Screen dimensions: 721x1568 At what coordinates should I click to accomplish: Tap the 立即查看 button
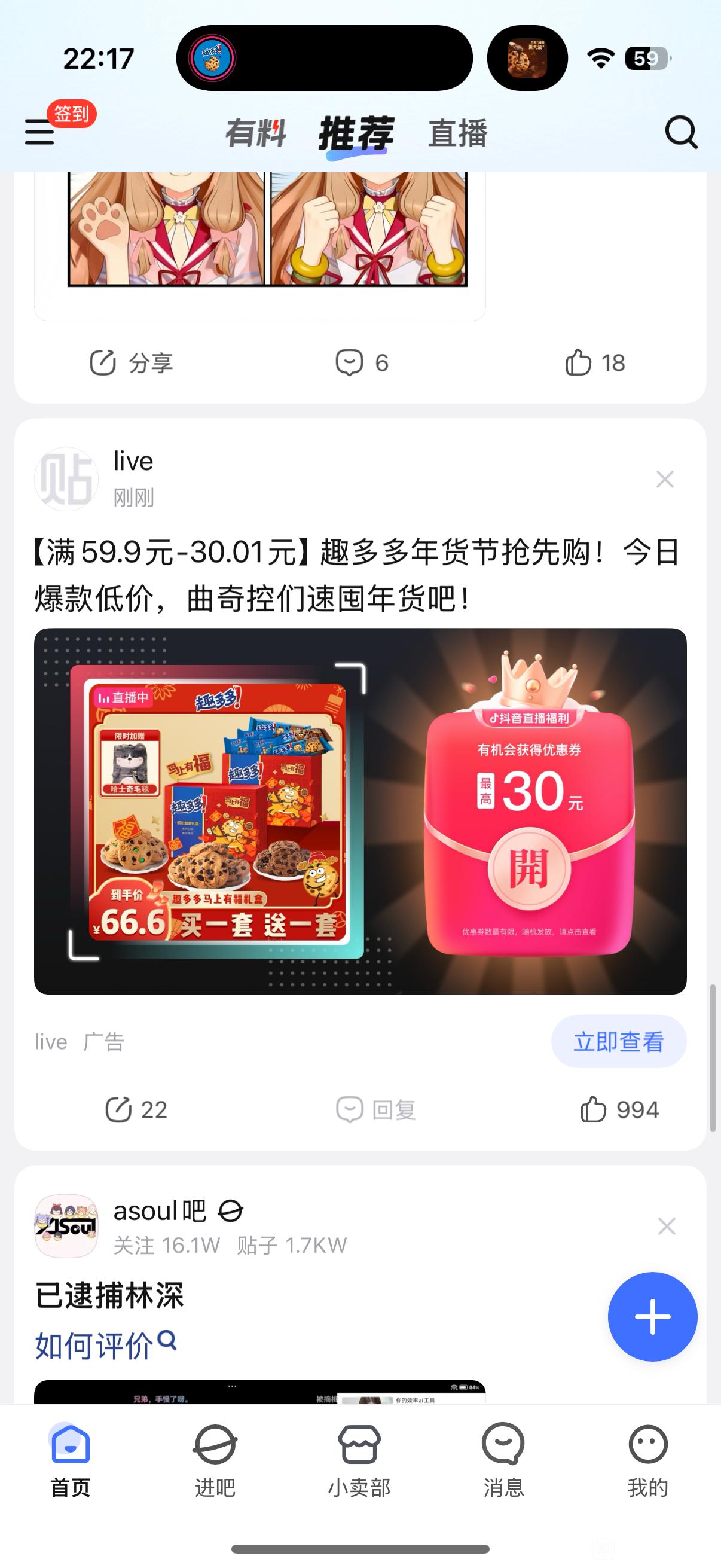(x=619, y=1042)
